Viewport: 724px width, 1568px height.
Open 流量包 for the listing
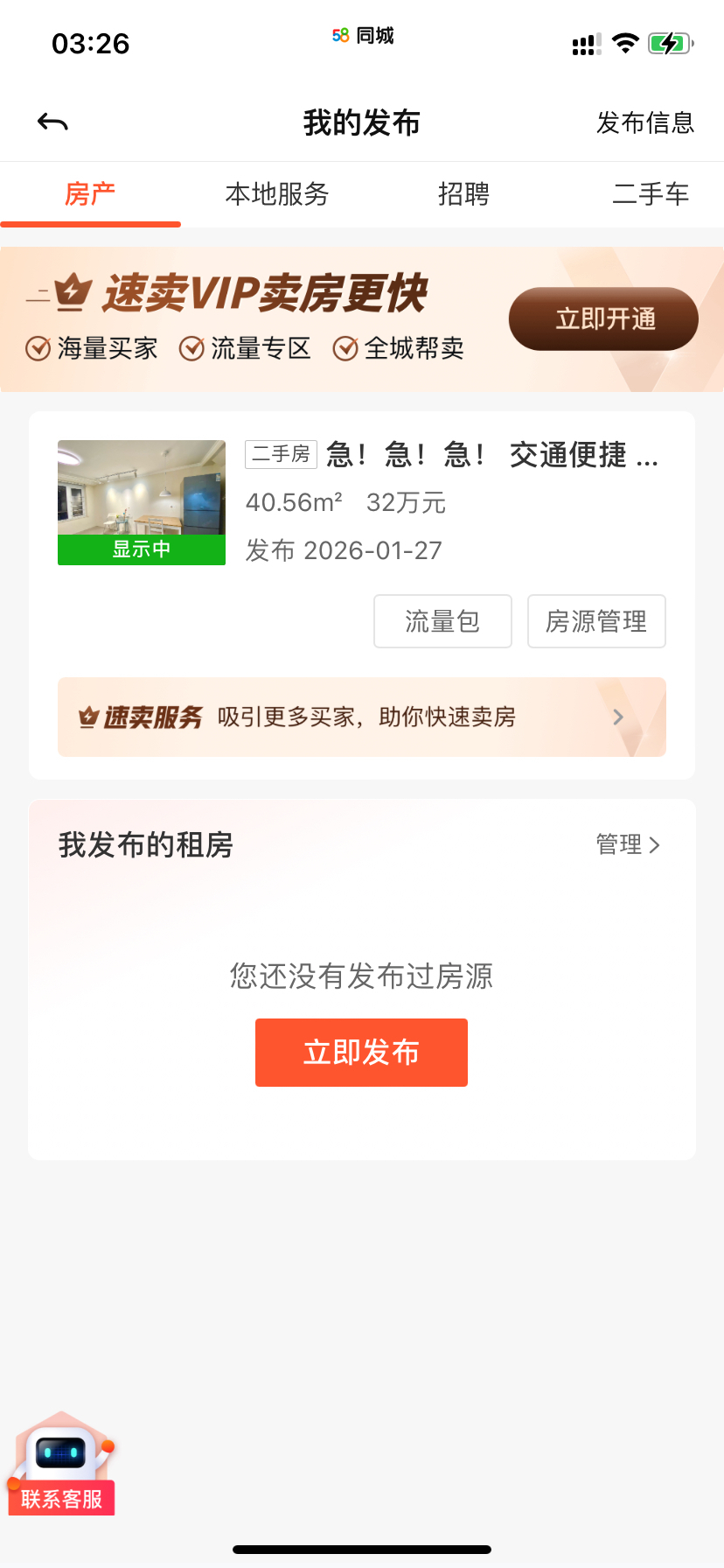pyautogui.click(x=442, y=621)
